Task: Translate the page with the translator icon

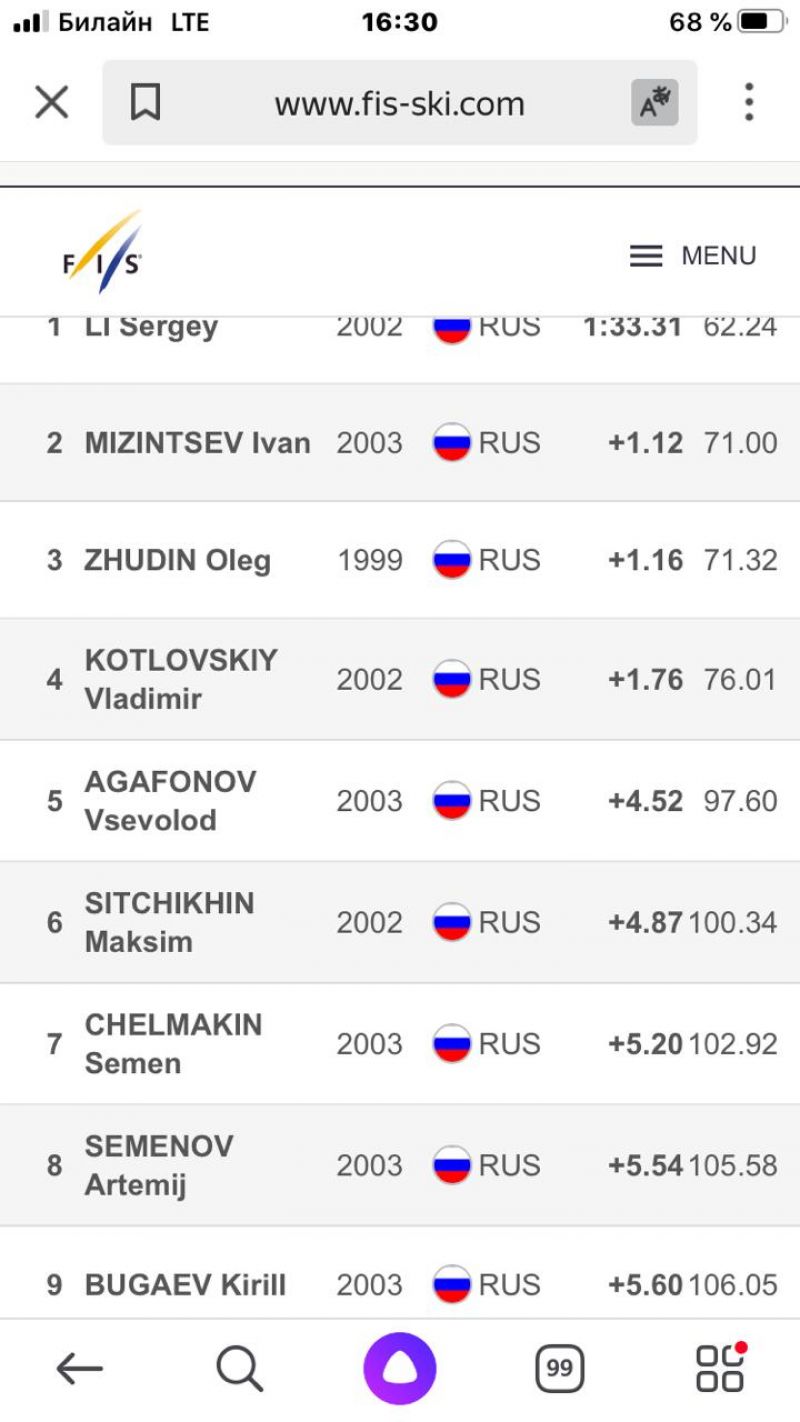Action: tap(654, 103)
